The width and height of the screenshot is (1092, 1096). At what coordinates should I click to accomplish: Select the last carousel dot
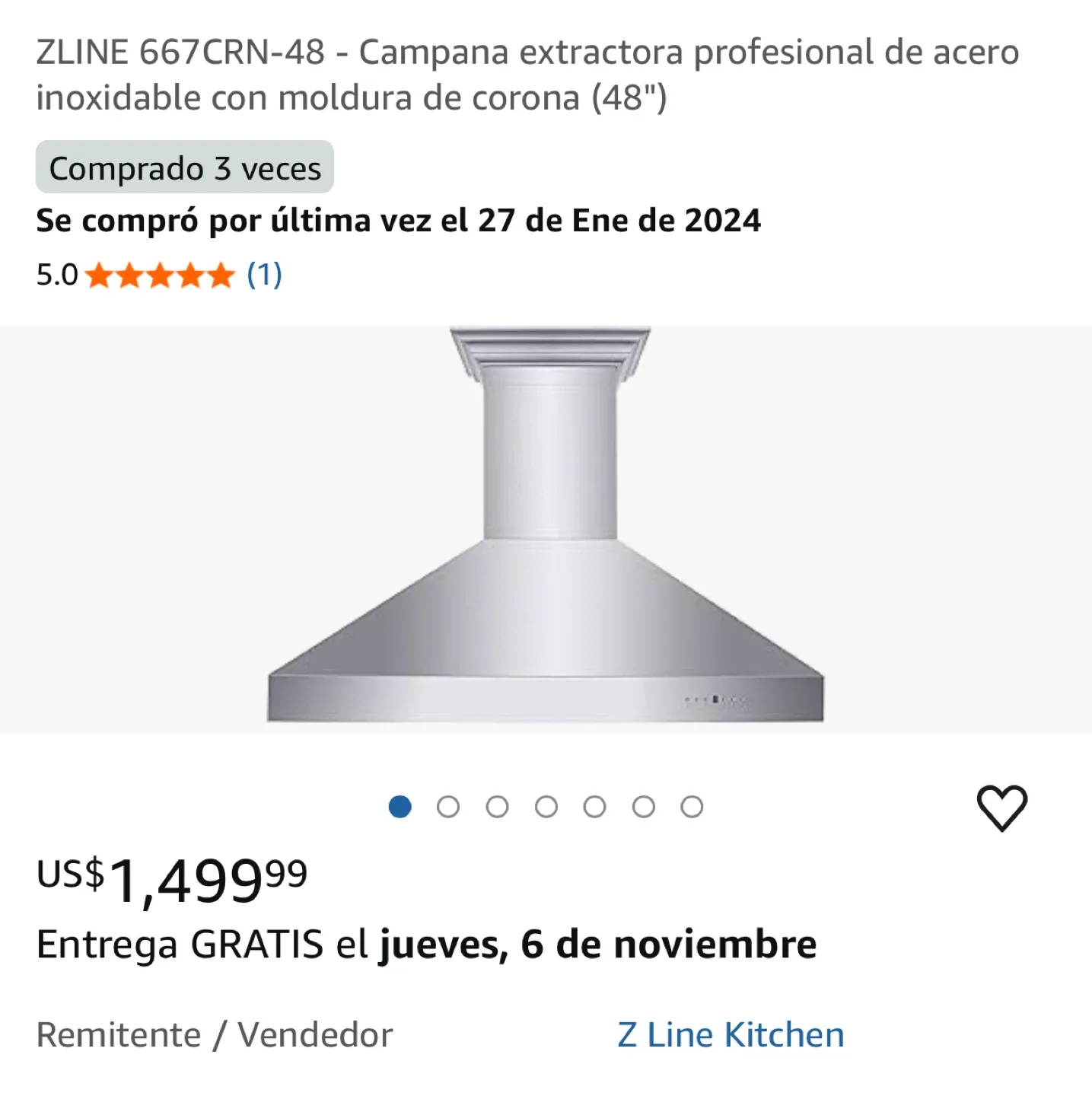coord(691,807)
